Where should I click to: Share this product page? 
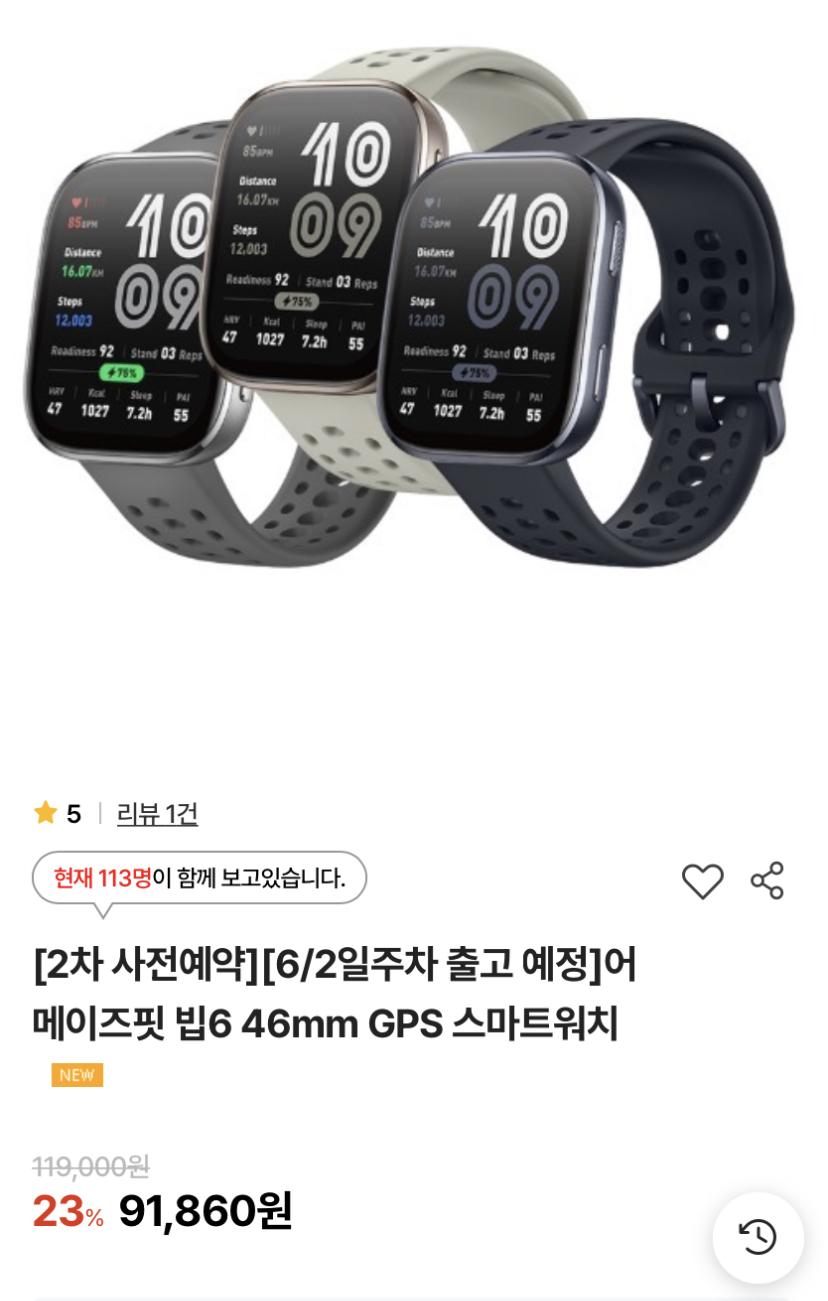[767, 881]
